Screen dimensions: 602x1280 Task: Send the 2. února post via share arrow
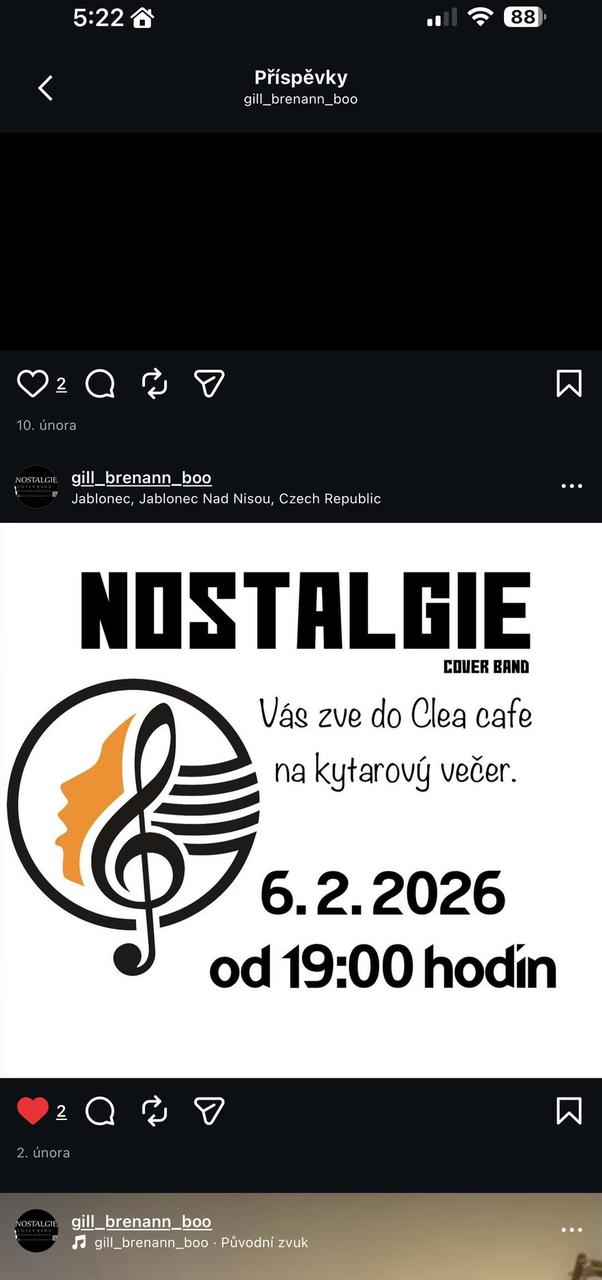208,1111
